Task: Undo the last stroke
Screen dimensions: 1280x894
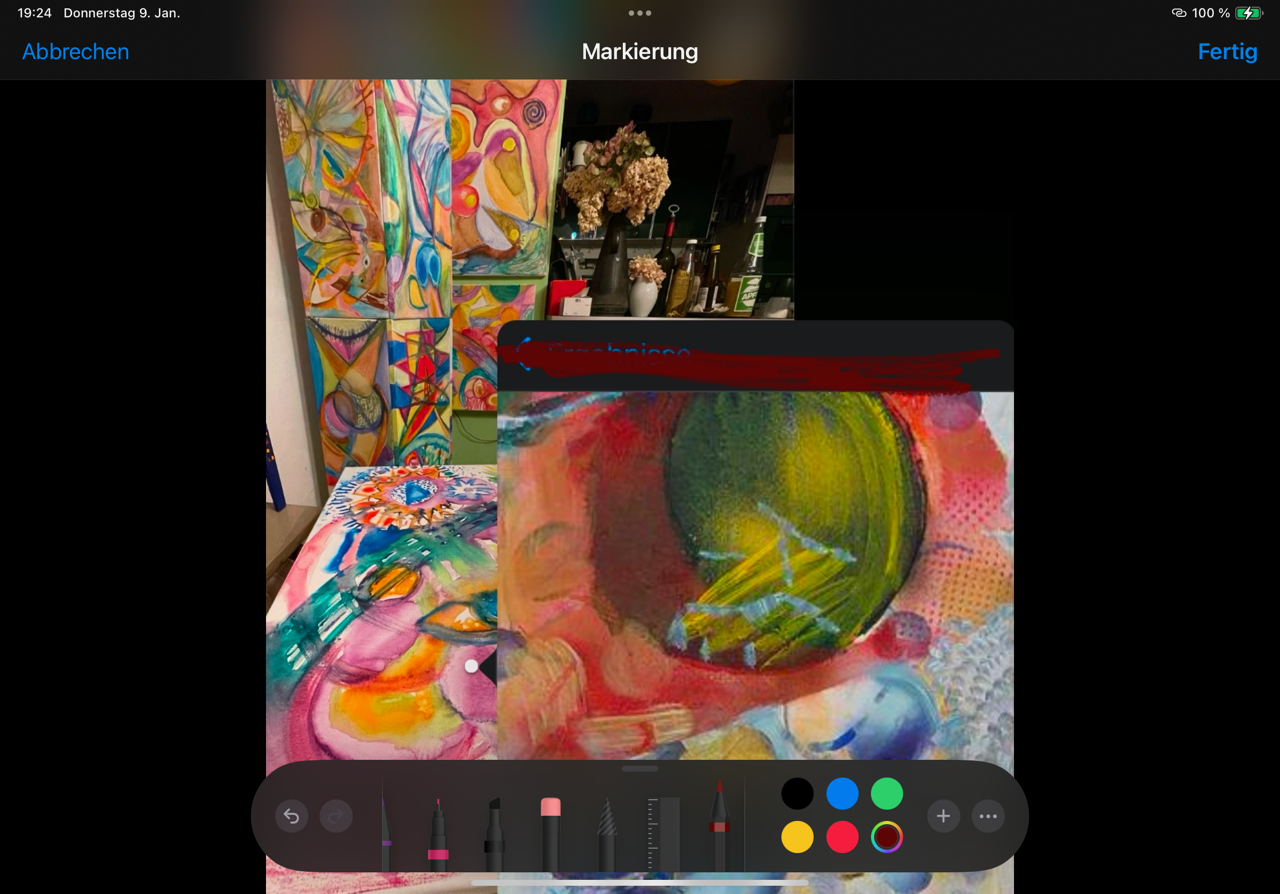Action: click(x=291, y=817)
